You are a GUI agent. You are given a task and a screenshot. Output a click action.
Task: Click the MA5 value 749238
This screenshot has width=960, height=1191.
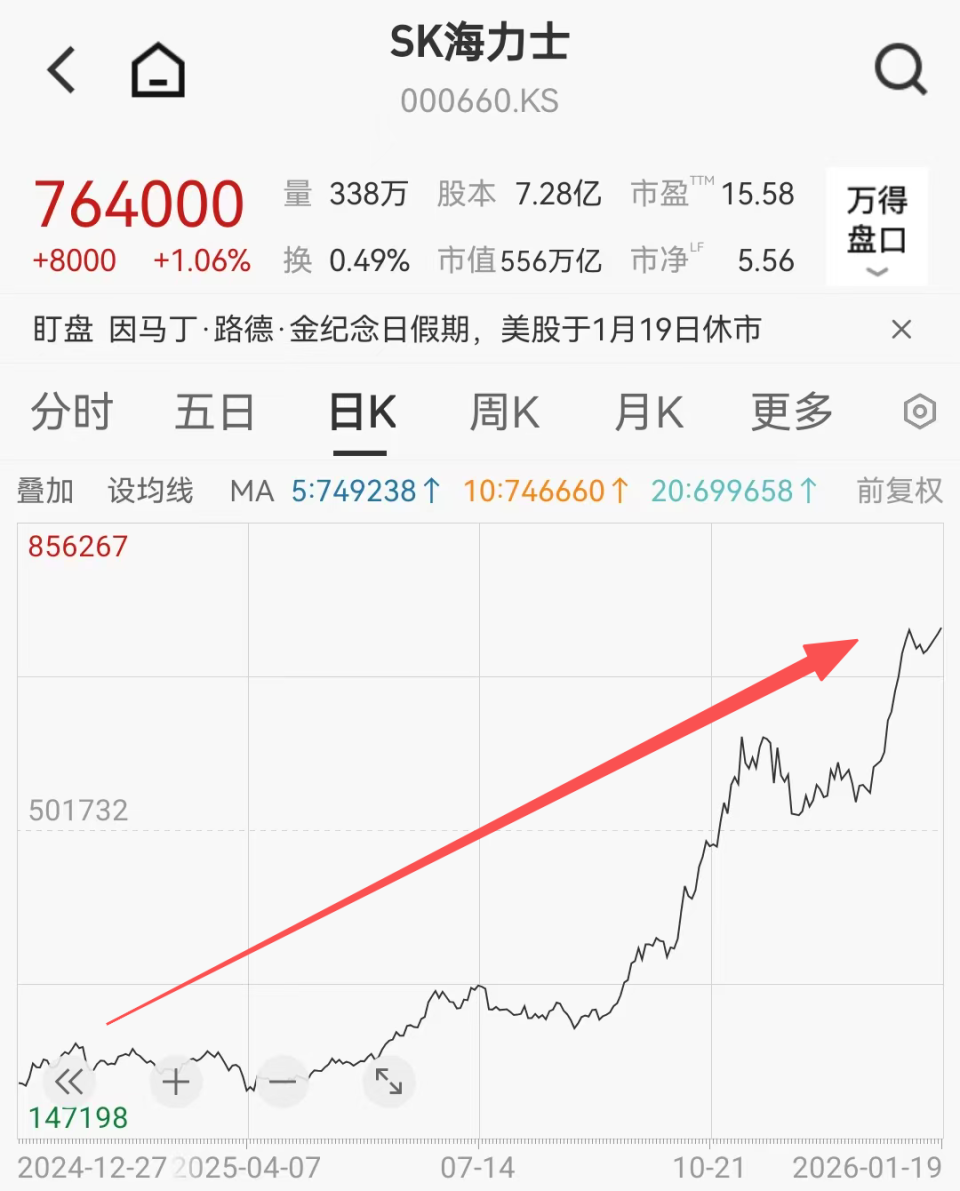point(365,491)
